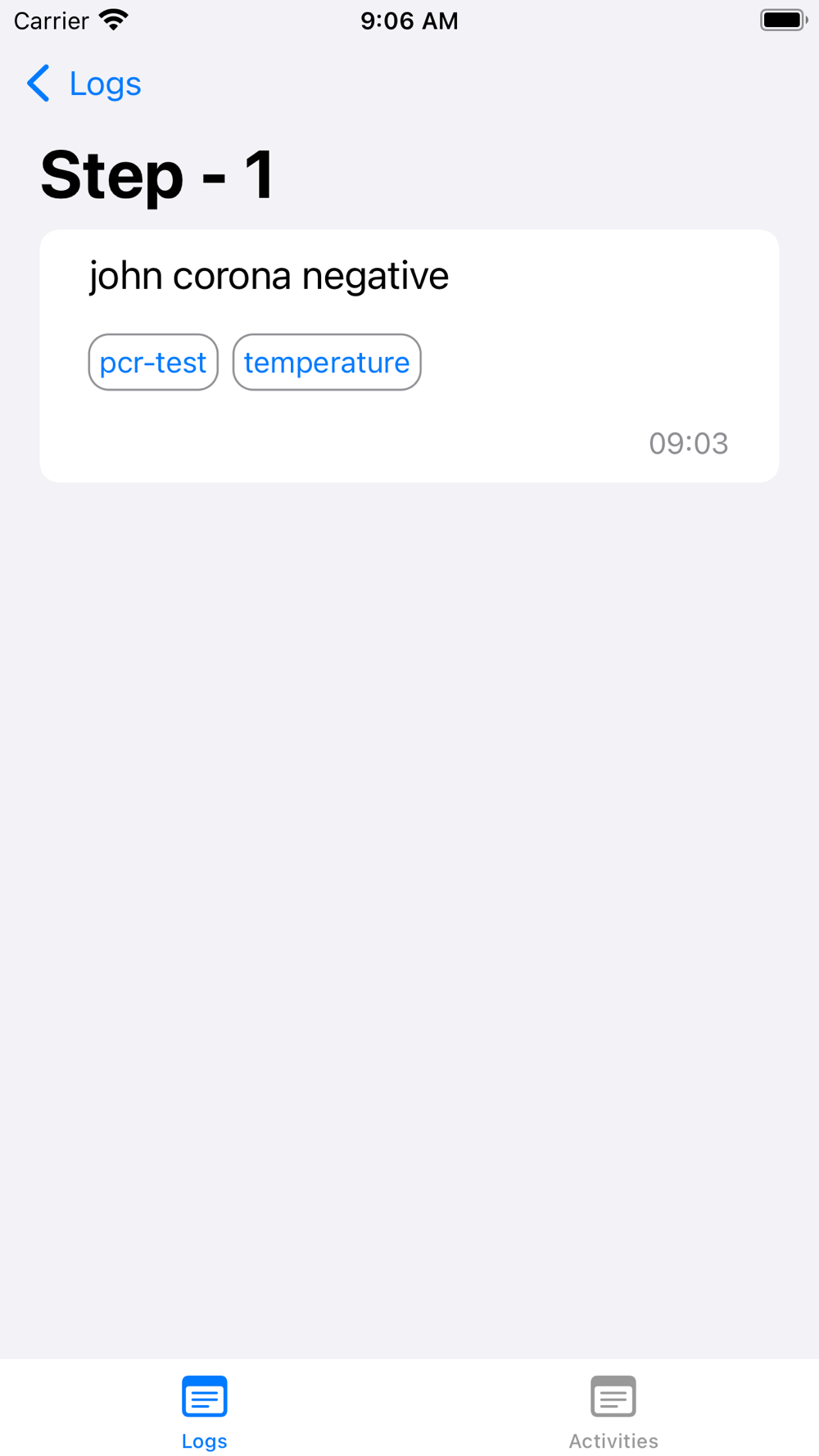Select the temperature tag chip
This screenshot has height=1456, width=819.
(327, 362)
